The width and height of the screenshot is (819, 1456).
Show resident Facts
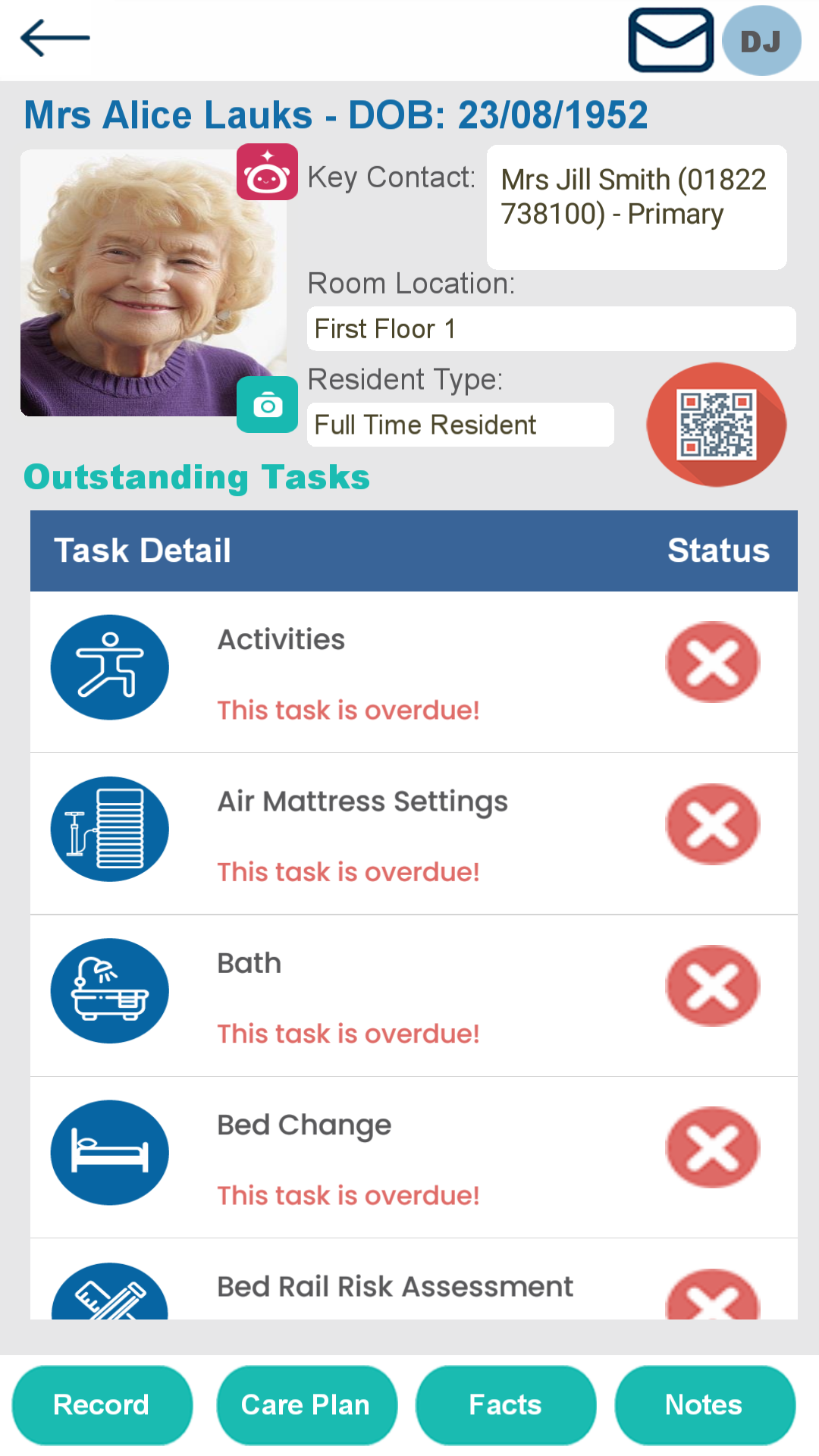[x=505, y=1405]
